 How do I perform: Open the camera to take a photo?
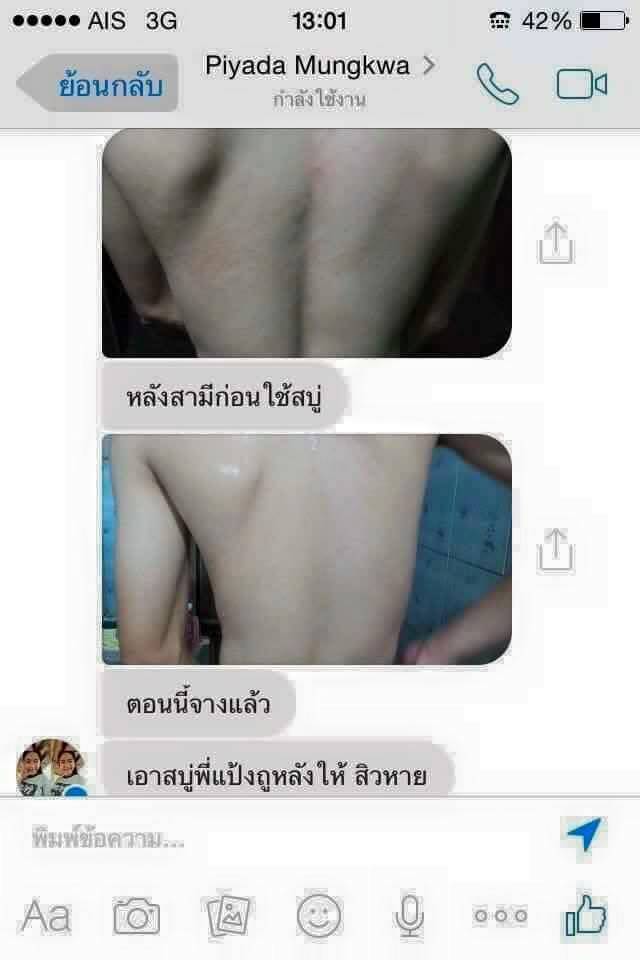coord(137,915)
